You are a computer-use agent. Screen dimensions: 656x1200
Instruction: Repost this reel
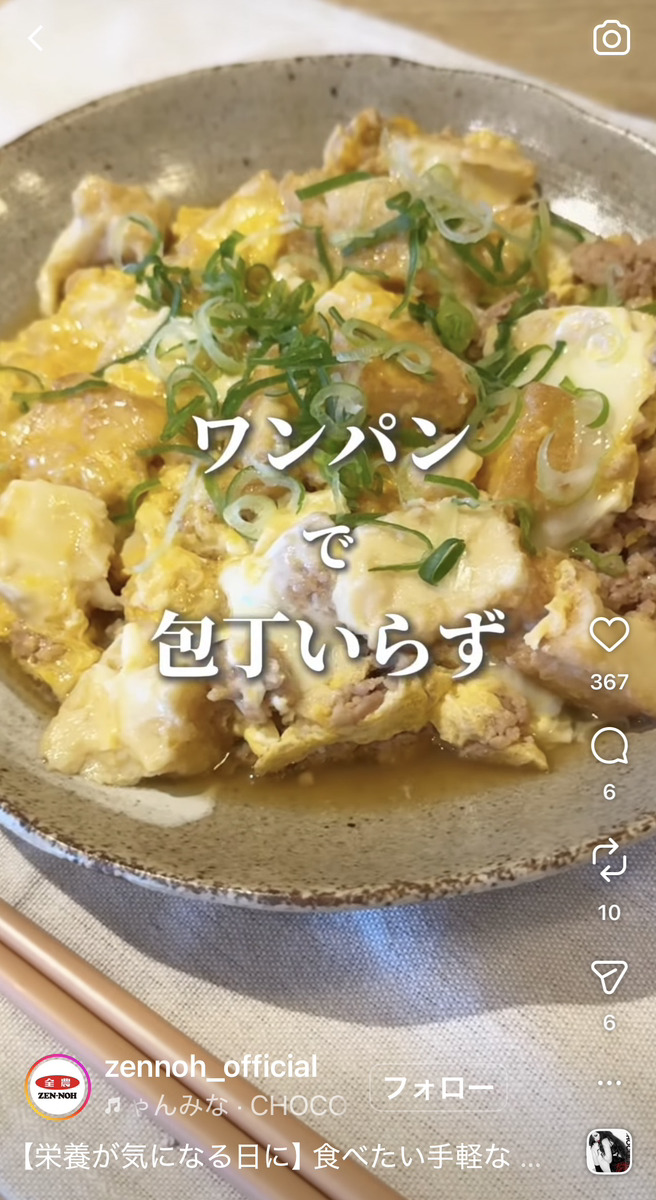pos(609,859)
